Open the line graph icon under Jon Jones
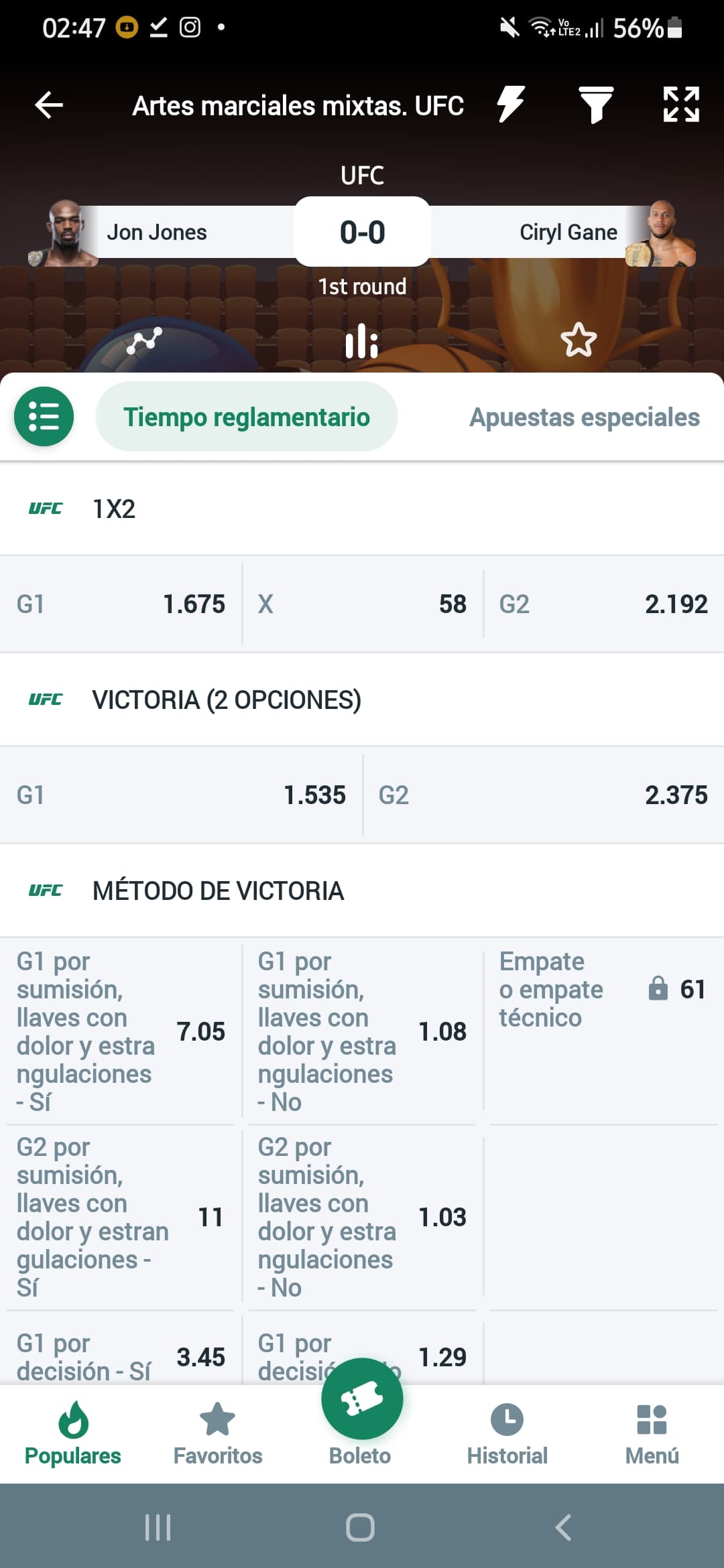This screenshot has width=724, height=1568. coord(145,340)
